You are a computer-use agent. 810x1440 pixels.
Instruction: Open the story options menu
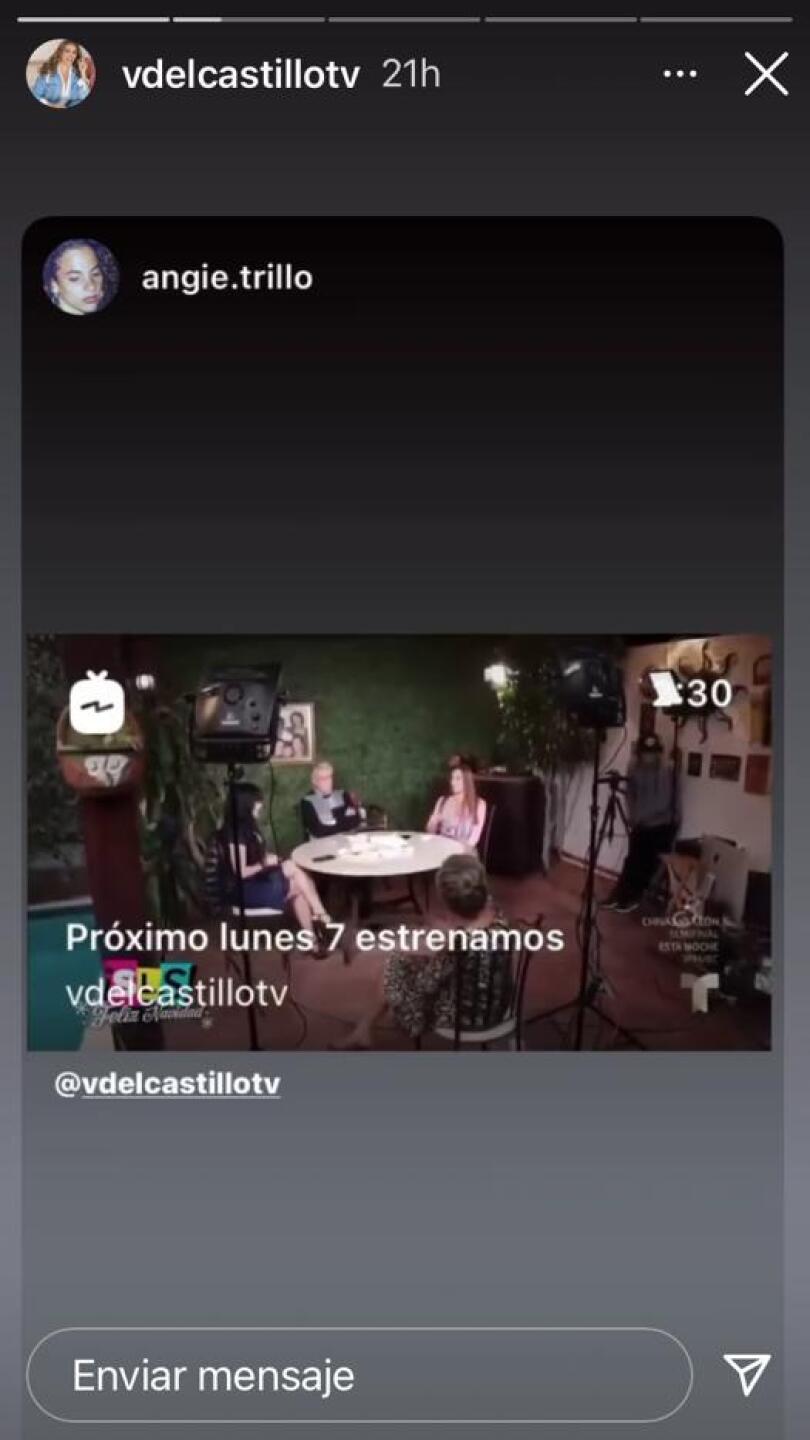pyautogui.click(x=680, y=75)
